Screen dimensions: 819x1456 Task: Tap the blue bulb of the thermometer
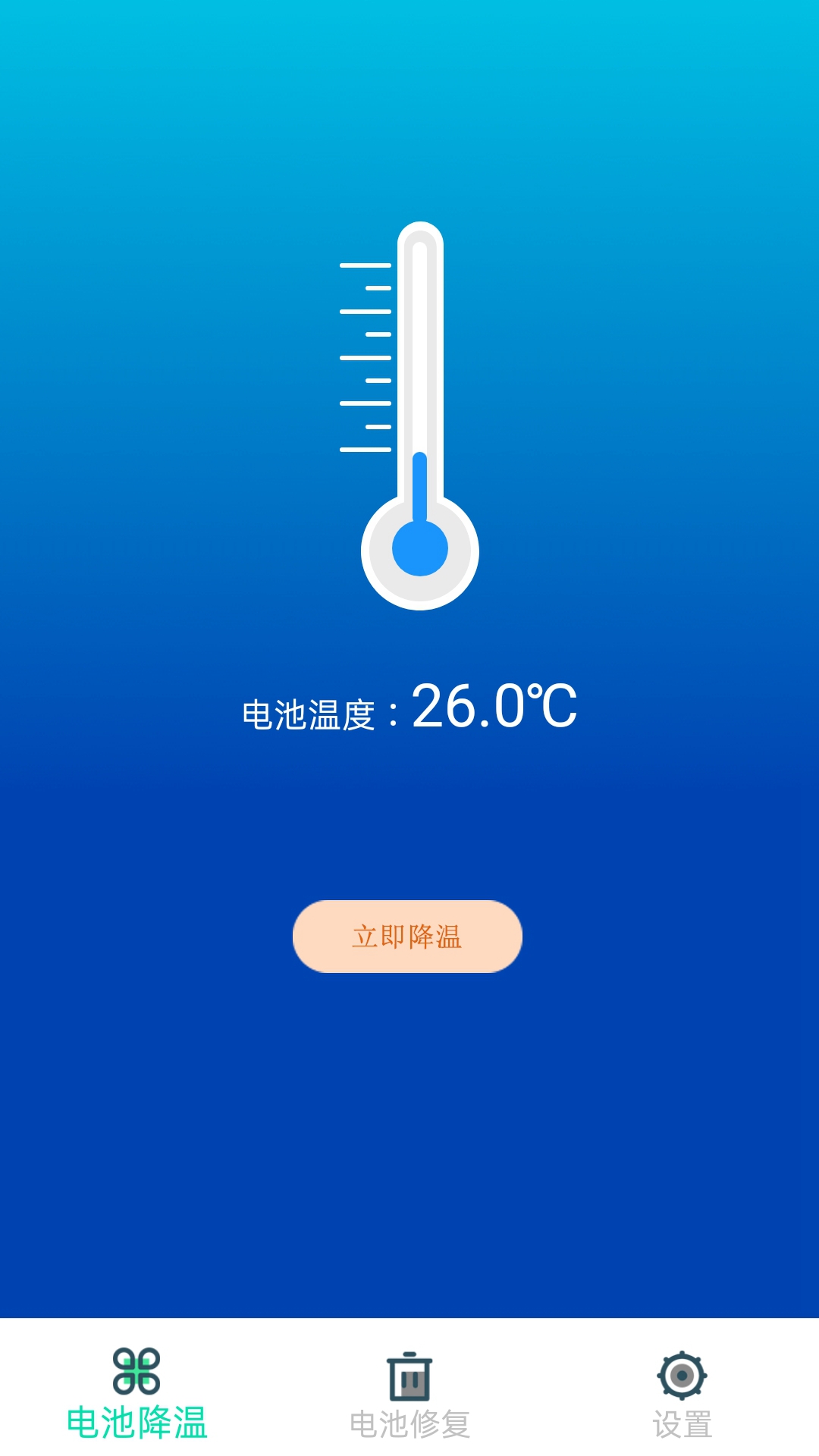419,548
